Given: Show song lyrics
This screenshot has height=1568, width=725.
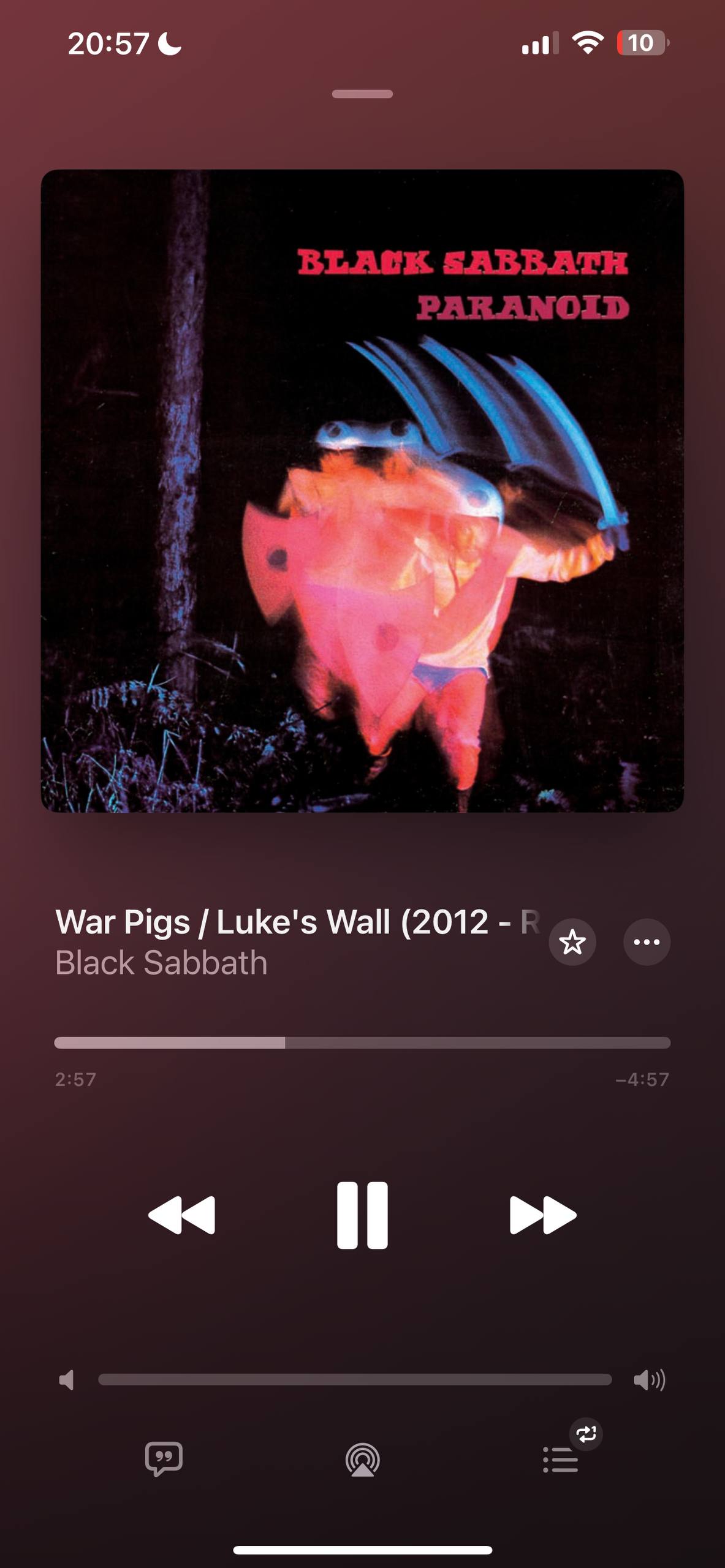Looking at the screenshot, I should [164, 1459].
